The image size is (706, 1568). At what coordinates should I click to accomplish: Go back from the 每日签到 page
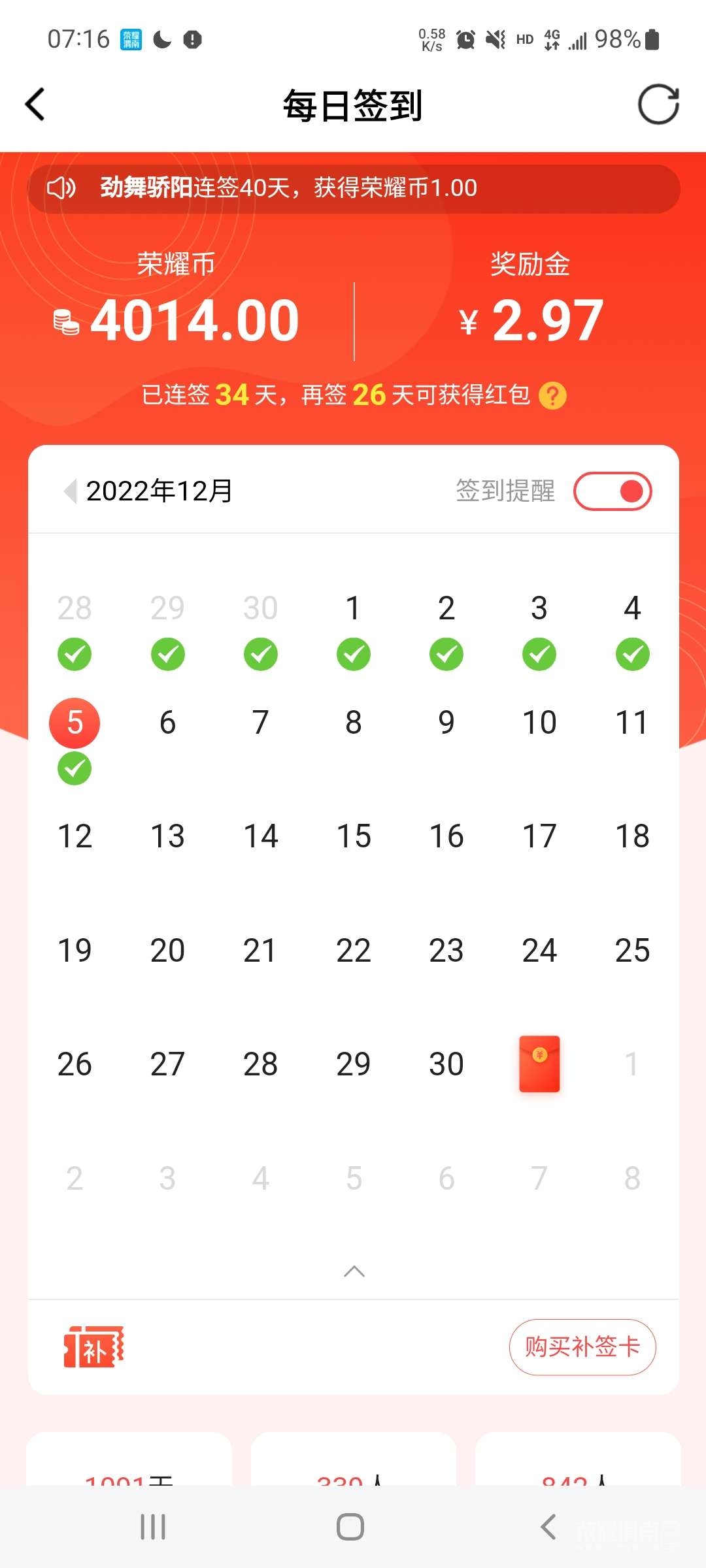tap(35, 105)
